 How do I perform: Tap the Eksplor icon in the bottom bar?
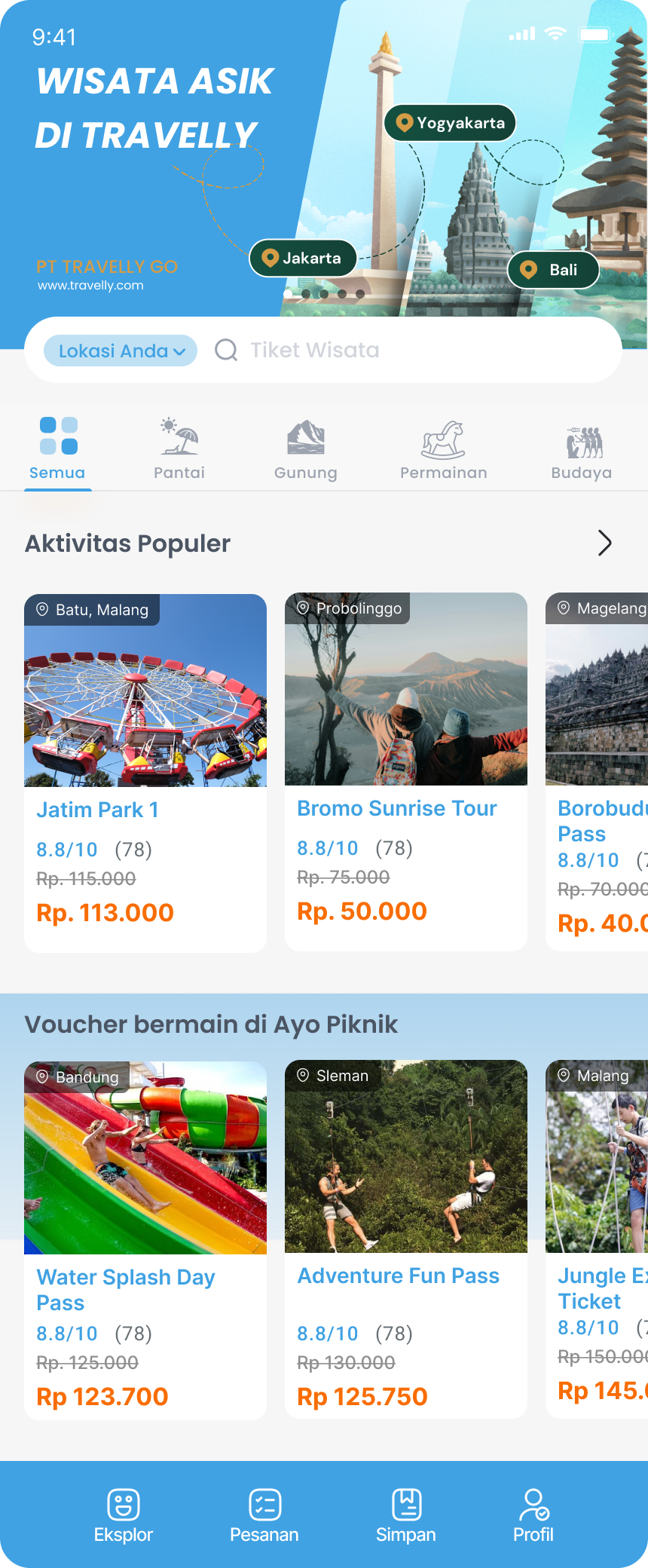(123, 1508)
